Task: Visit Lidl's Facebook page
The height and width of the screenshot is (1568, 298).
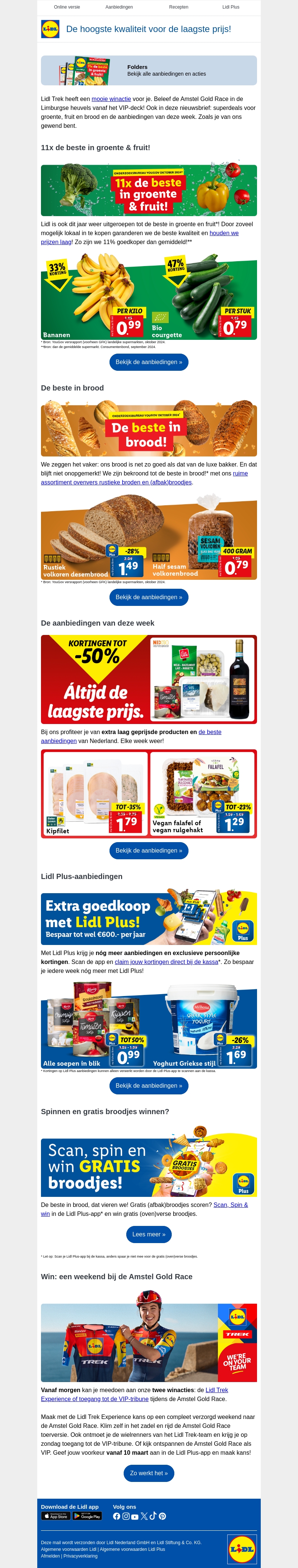Action: [x=117, y=1516]
